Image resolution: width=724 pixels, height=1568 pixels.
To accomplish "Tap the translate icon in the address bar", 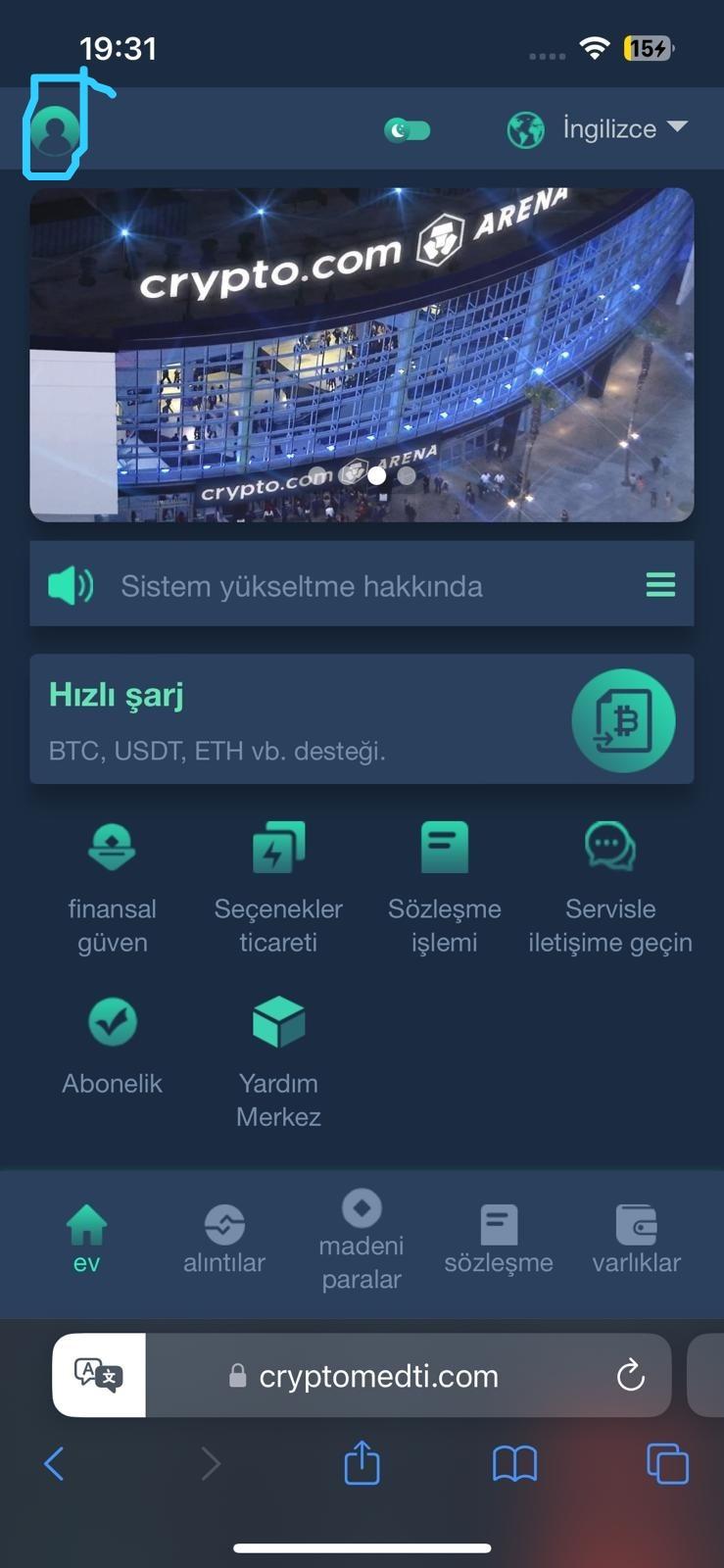I will tap(101, 1374).
